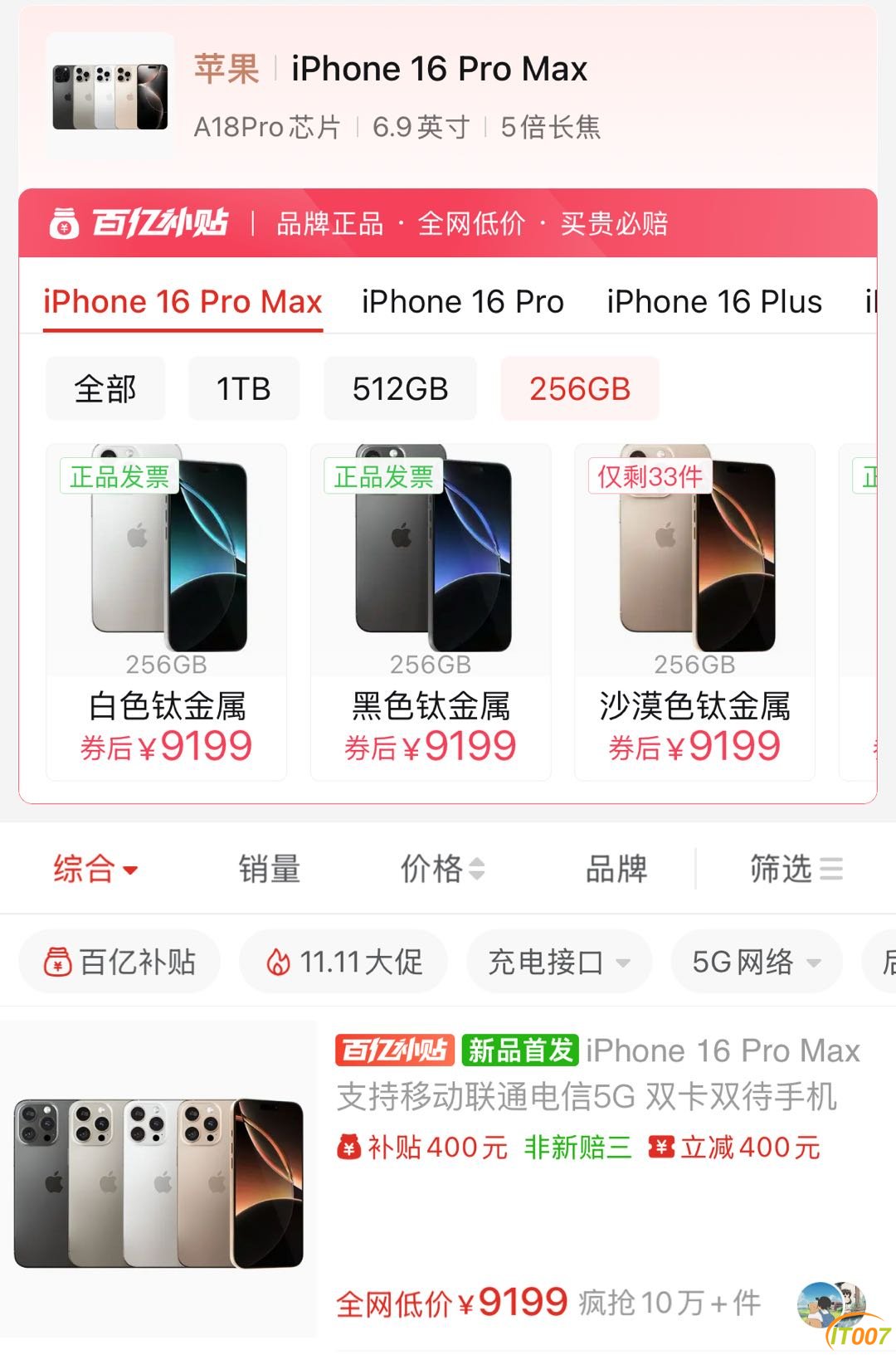Expand the 综合 sort dropdown
This screenshot has height=1355, width=896.
tap(95, 869)
